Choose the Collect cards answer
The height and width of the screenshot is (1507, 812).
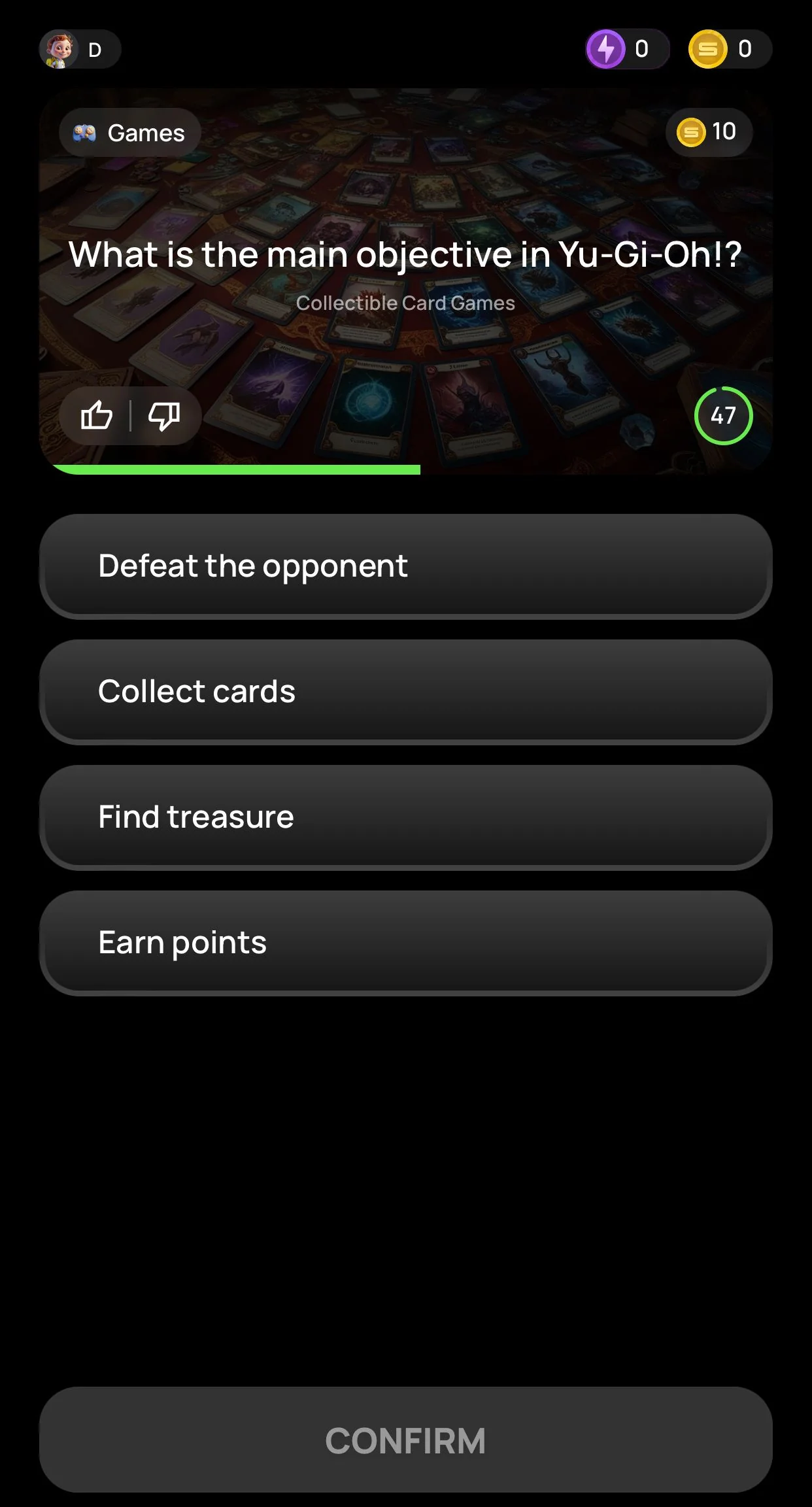pyautogui.click(x=405, y=692)
